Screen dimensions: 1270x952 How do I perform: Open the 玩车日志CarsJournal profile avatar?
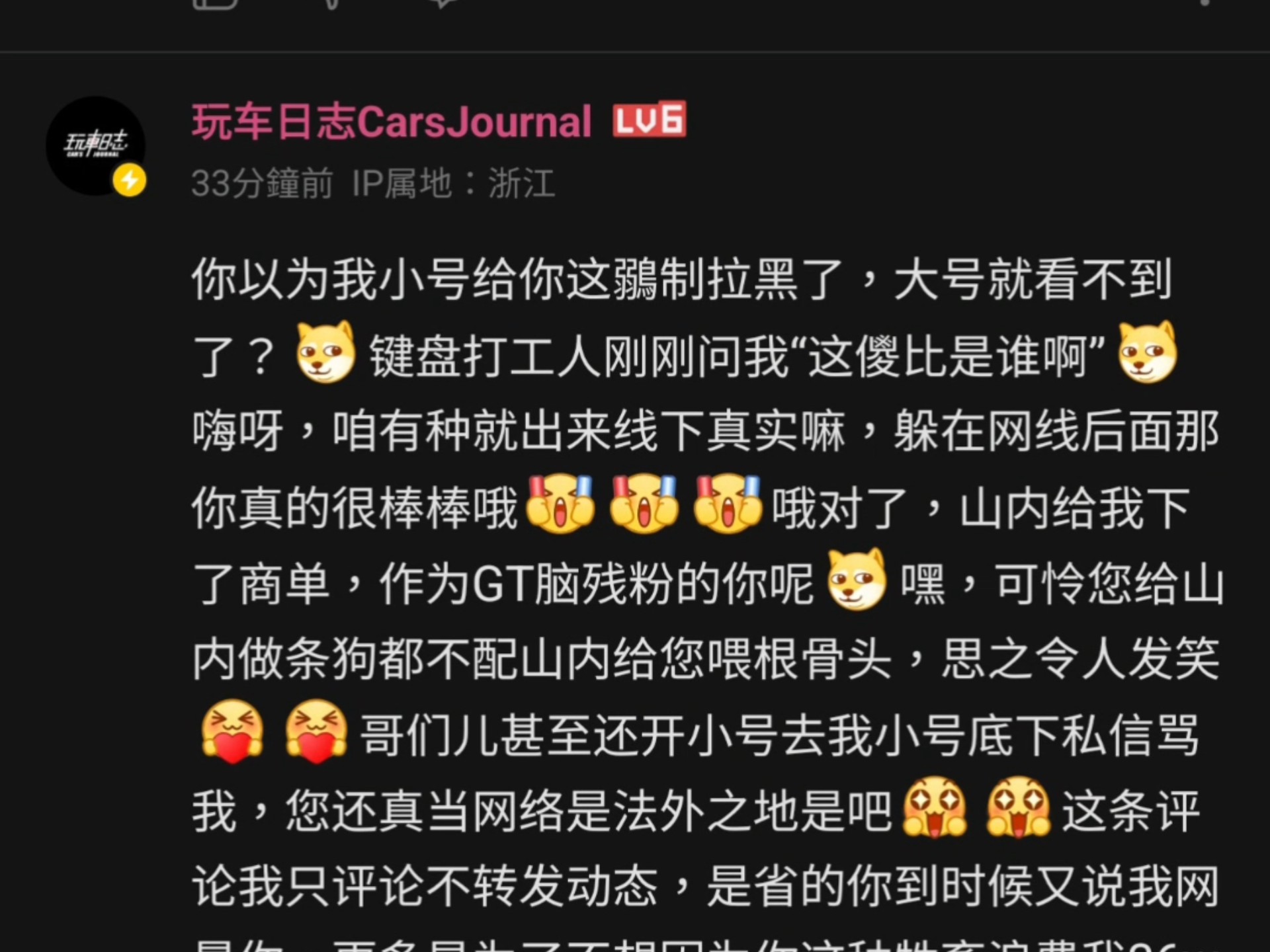pos(95,145)
